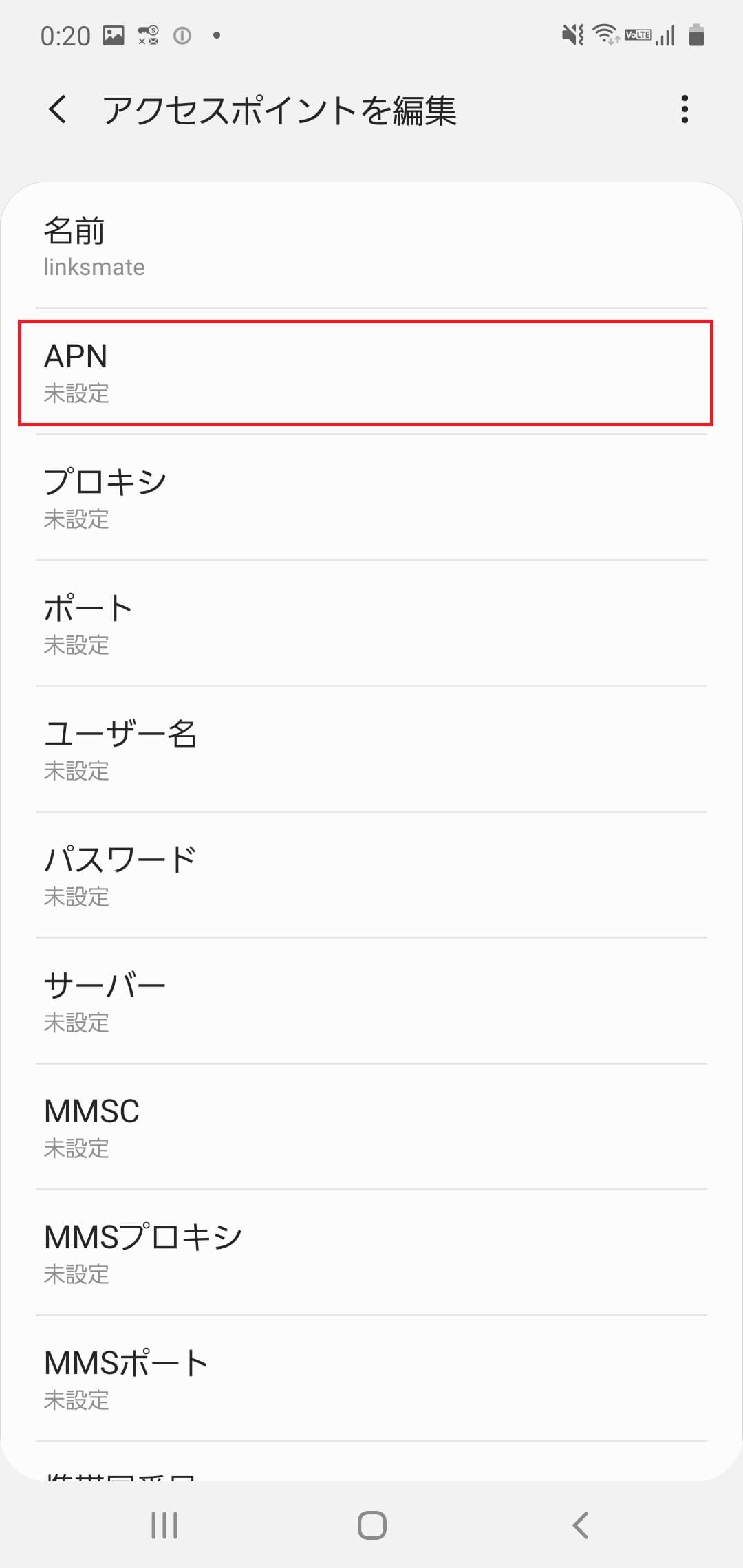Open the MMSC setting
Viewport: 743px width, 1568px height.
click(x=371, y=1126)
